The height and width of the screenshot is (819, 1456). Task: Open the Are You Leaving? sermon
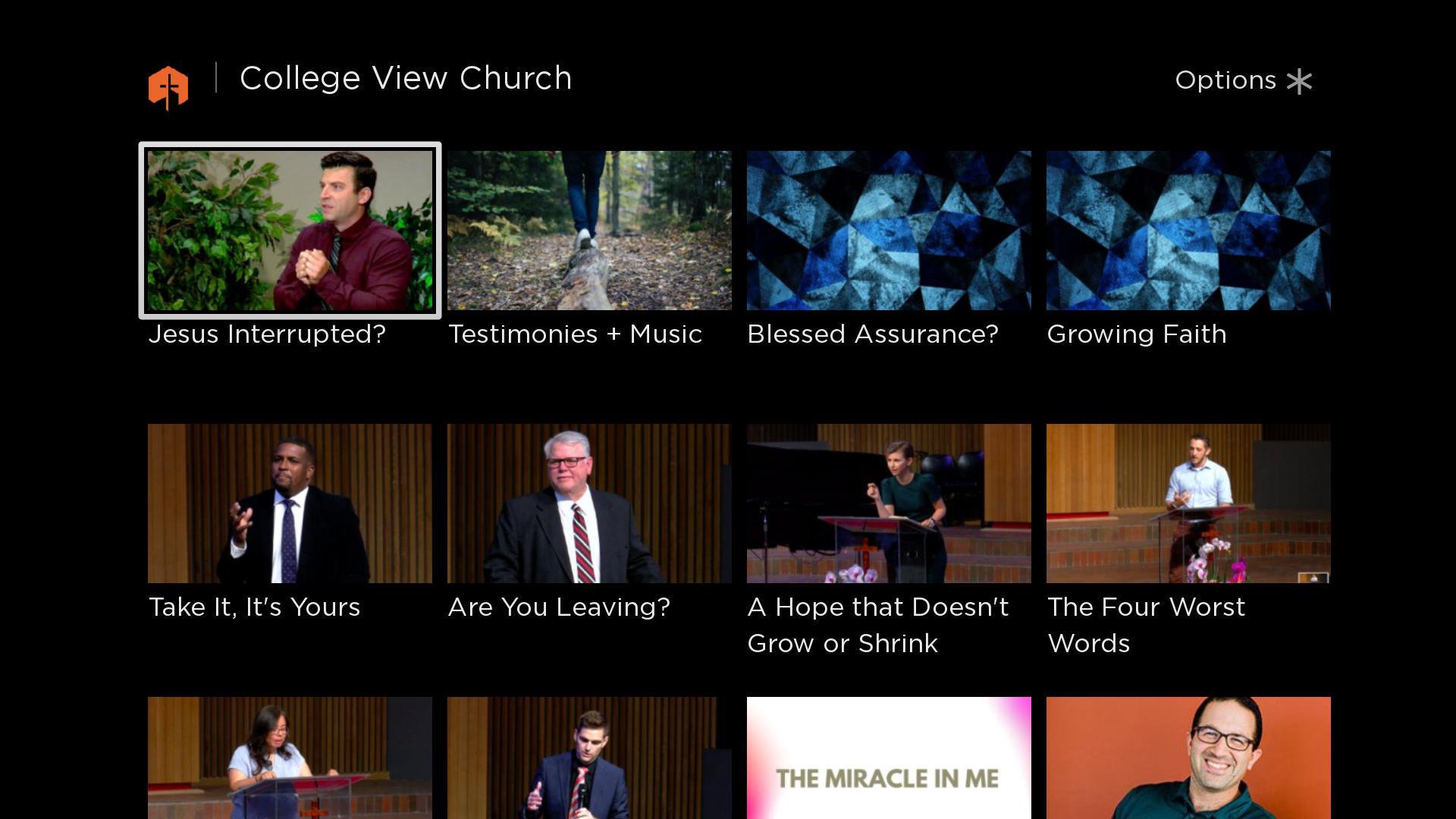pos(589,504)
